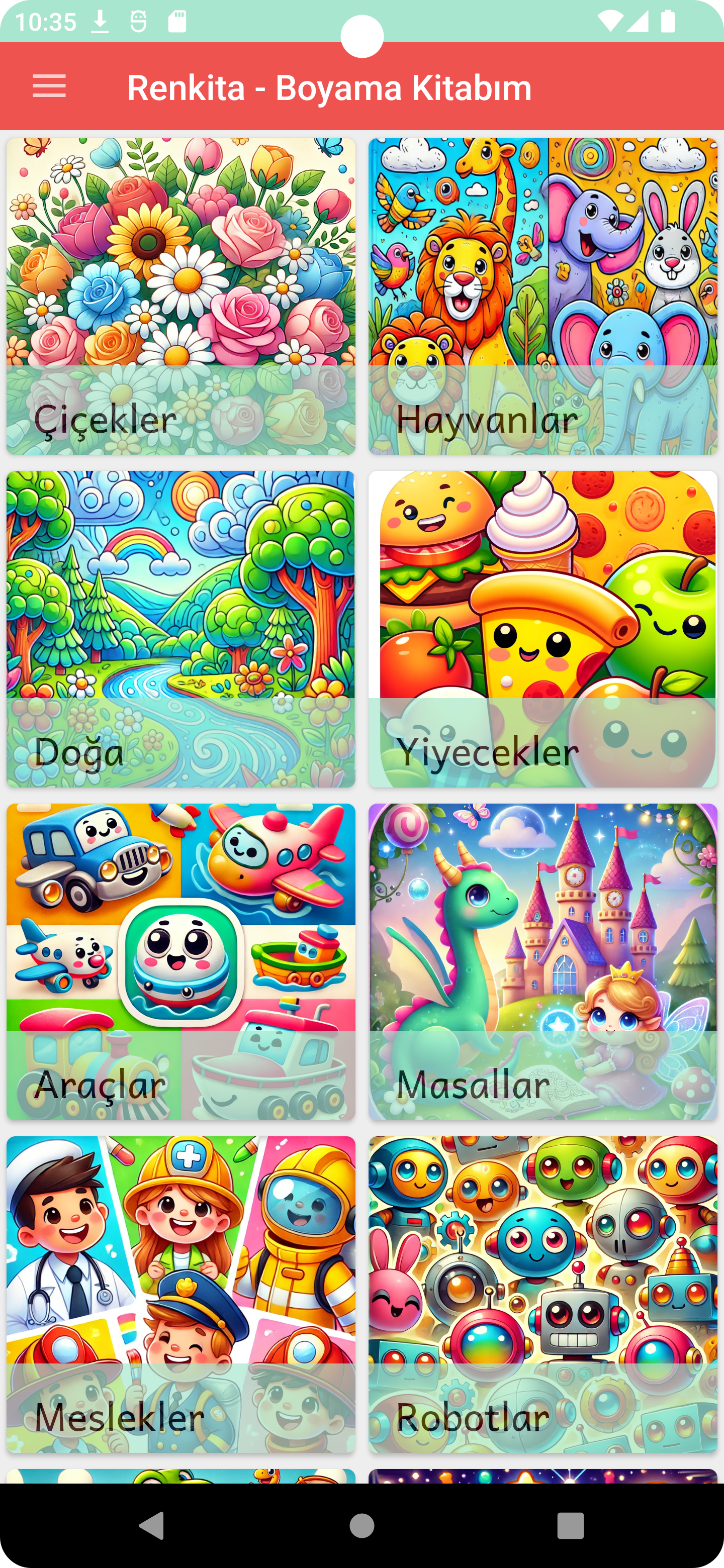This screenshot has width=724, height=1568.
Task: View the Masallar coloring category
Action: coord(542,961)
